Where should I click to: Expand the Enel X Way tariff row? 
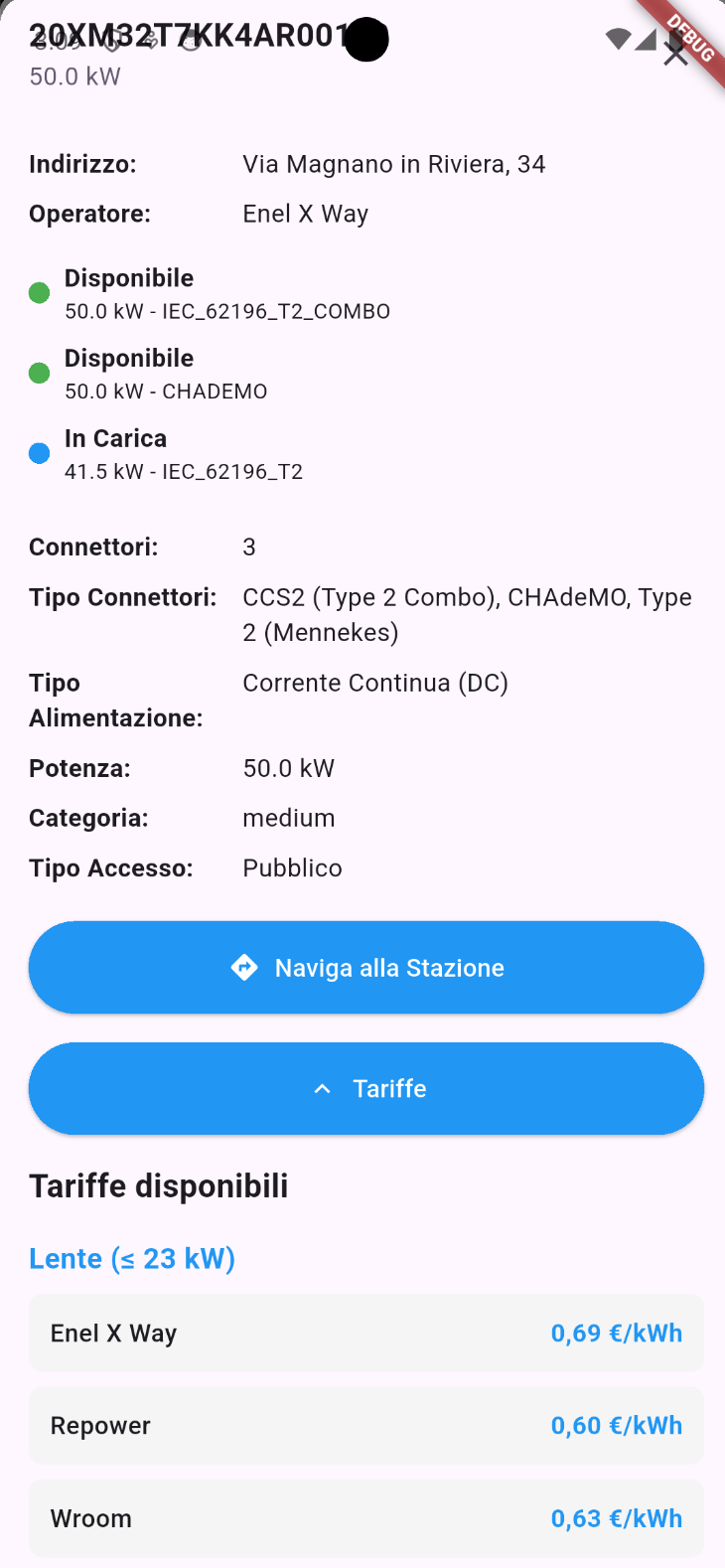coord(365,1333)
